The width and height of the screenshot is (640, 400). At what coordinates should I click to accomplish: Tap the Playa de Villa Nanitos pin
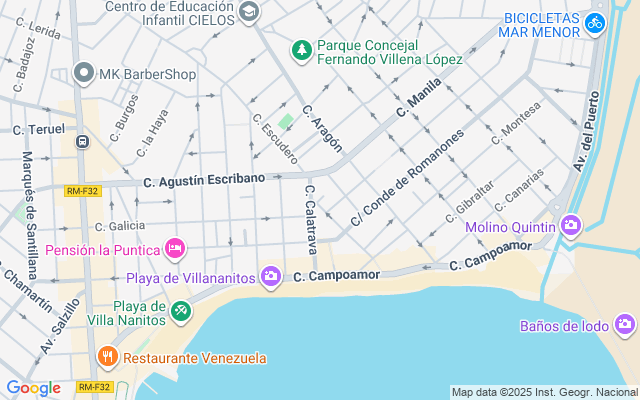tap(180, 311)
